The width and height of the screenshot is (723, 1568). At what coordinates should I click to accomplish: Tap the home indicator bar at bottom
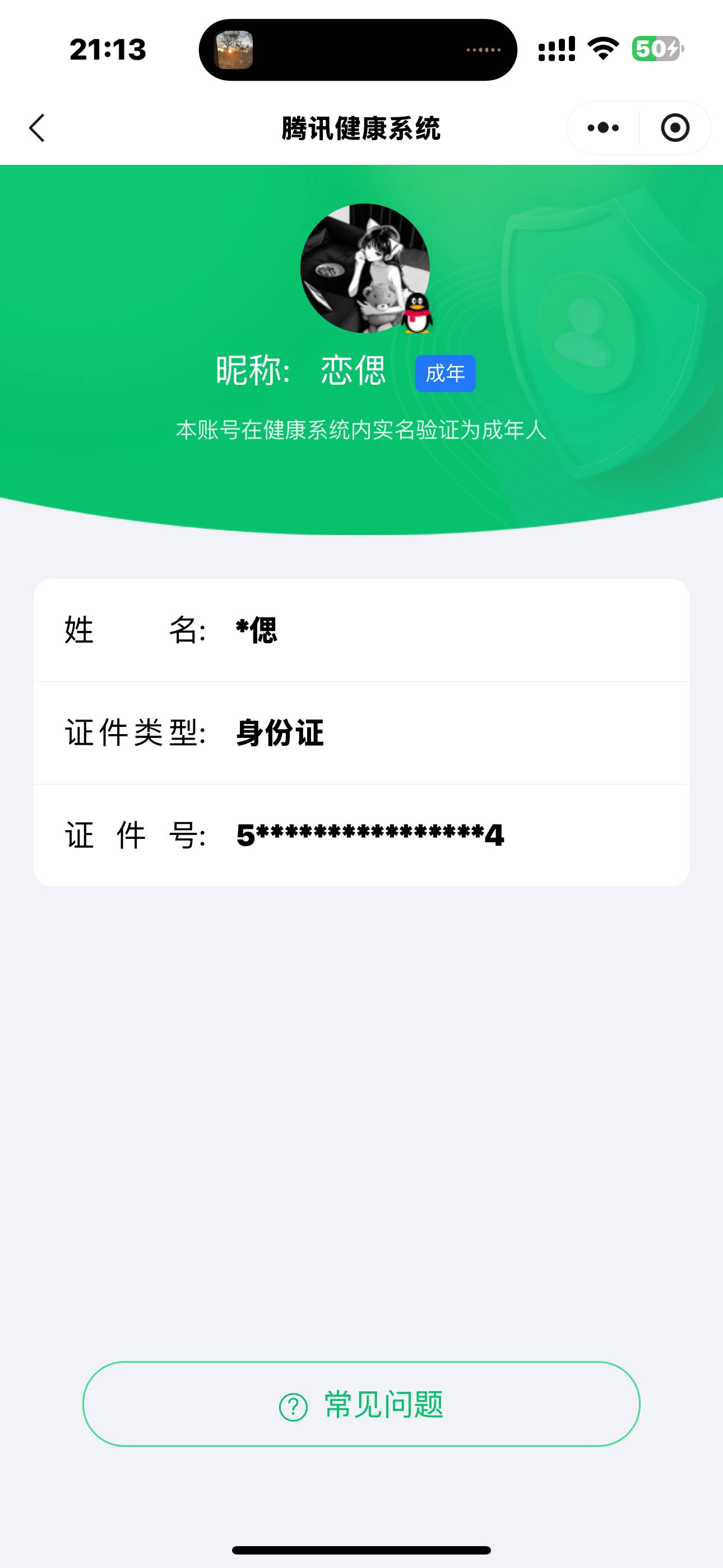[361, 1549]
